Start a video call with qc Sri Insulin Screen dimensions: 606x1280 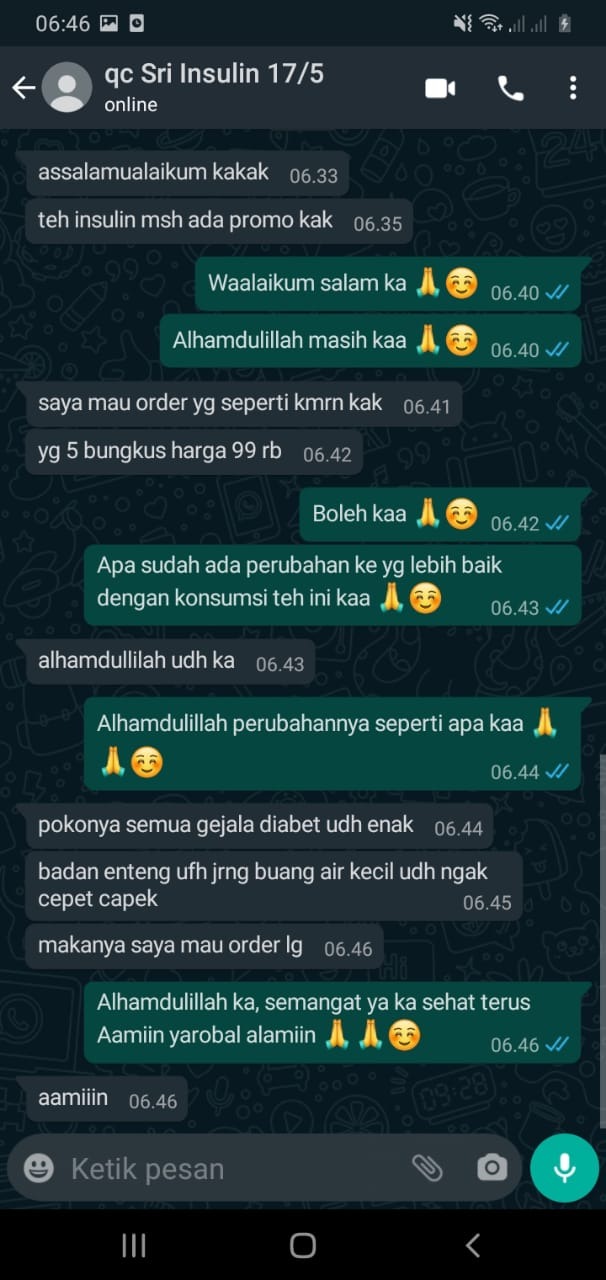tap(440, 88)
